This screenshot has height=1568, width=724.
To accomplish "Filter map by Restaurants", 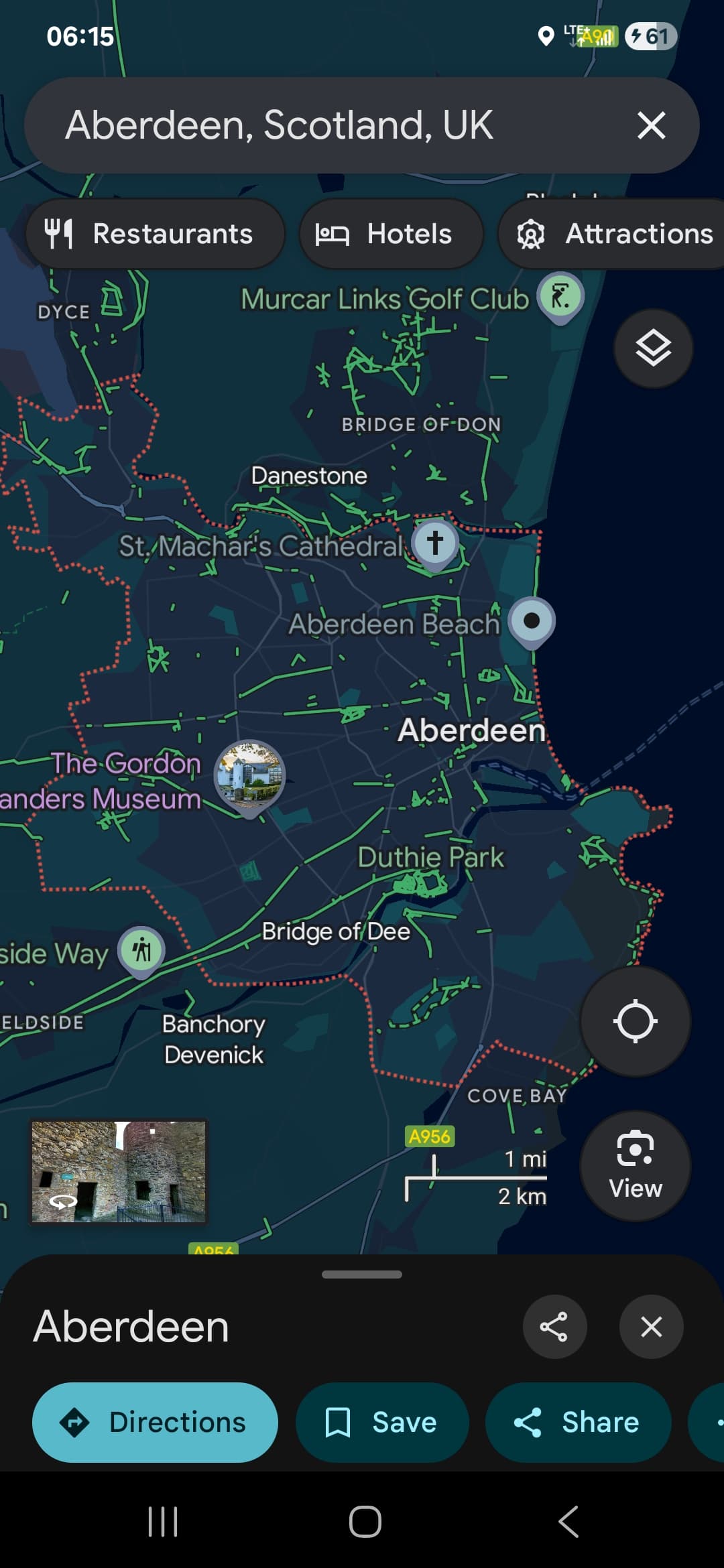I will coord(155,234).
